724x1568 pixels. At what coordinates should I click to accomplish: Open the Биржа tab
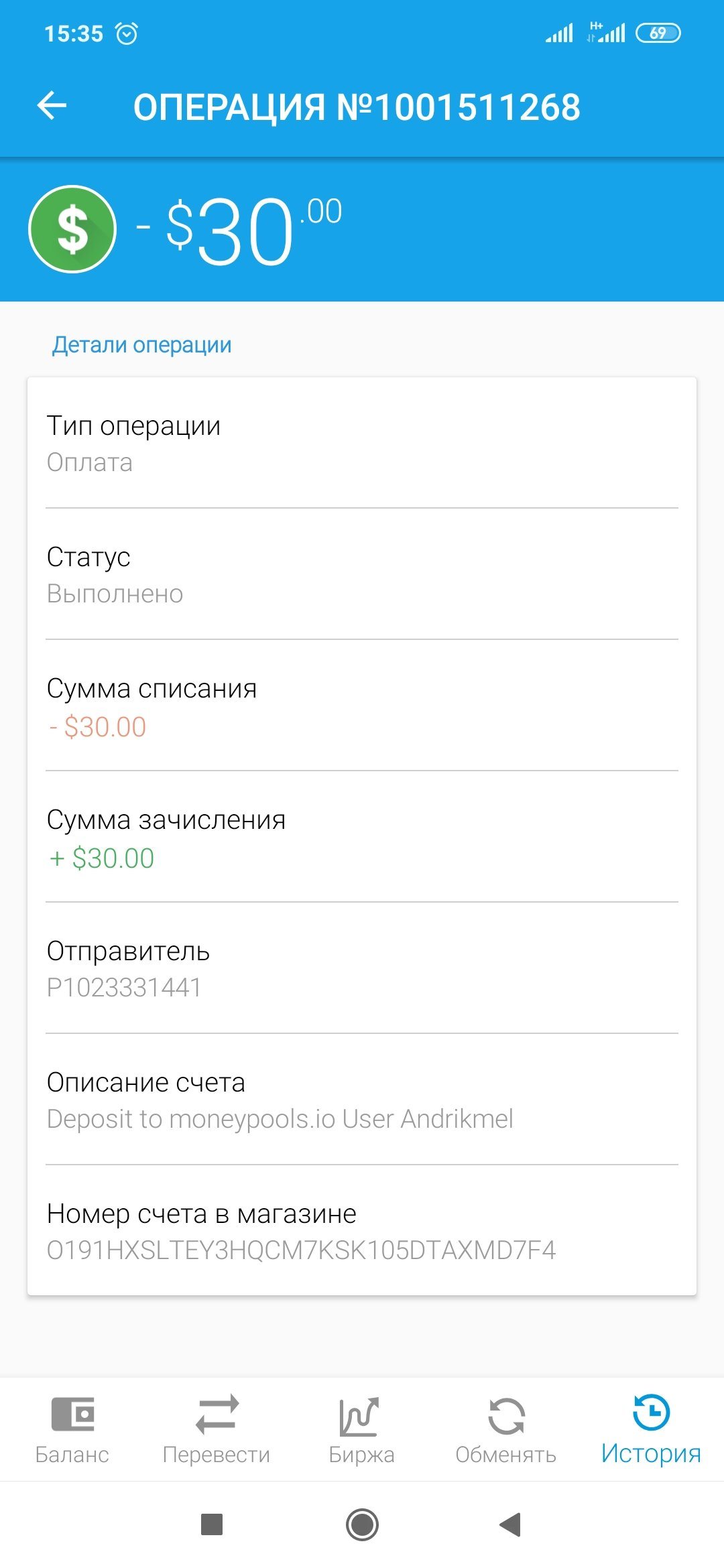point(362,1431)
